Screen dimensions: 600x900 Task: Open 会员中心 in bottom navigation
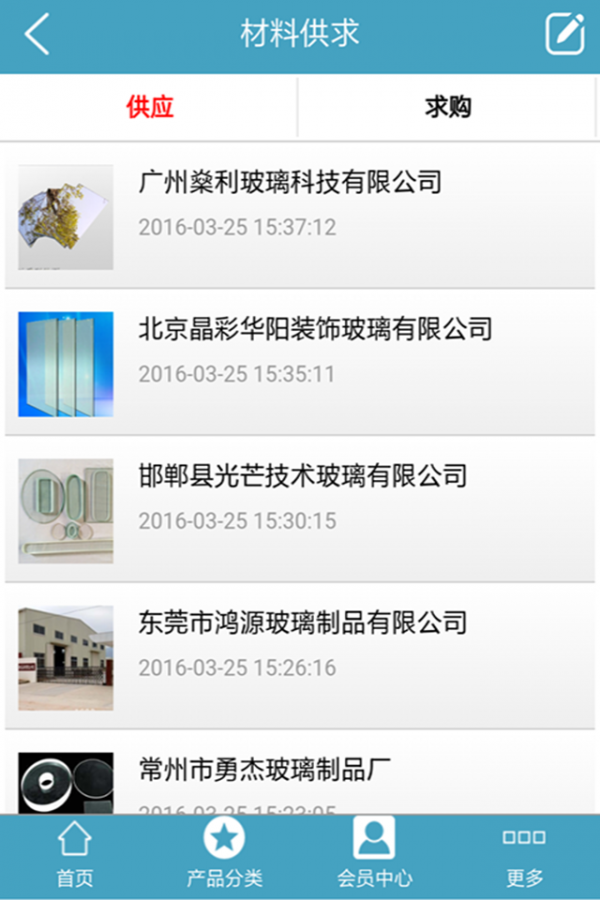coord(374,856)
